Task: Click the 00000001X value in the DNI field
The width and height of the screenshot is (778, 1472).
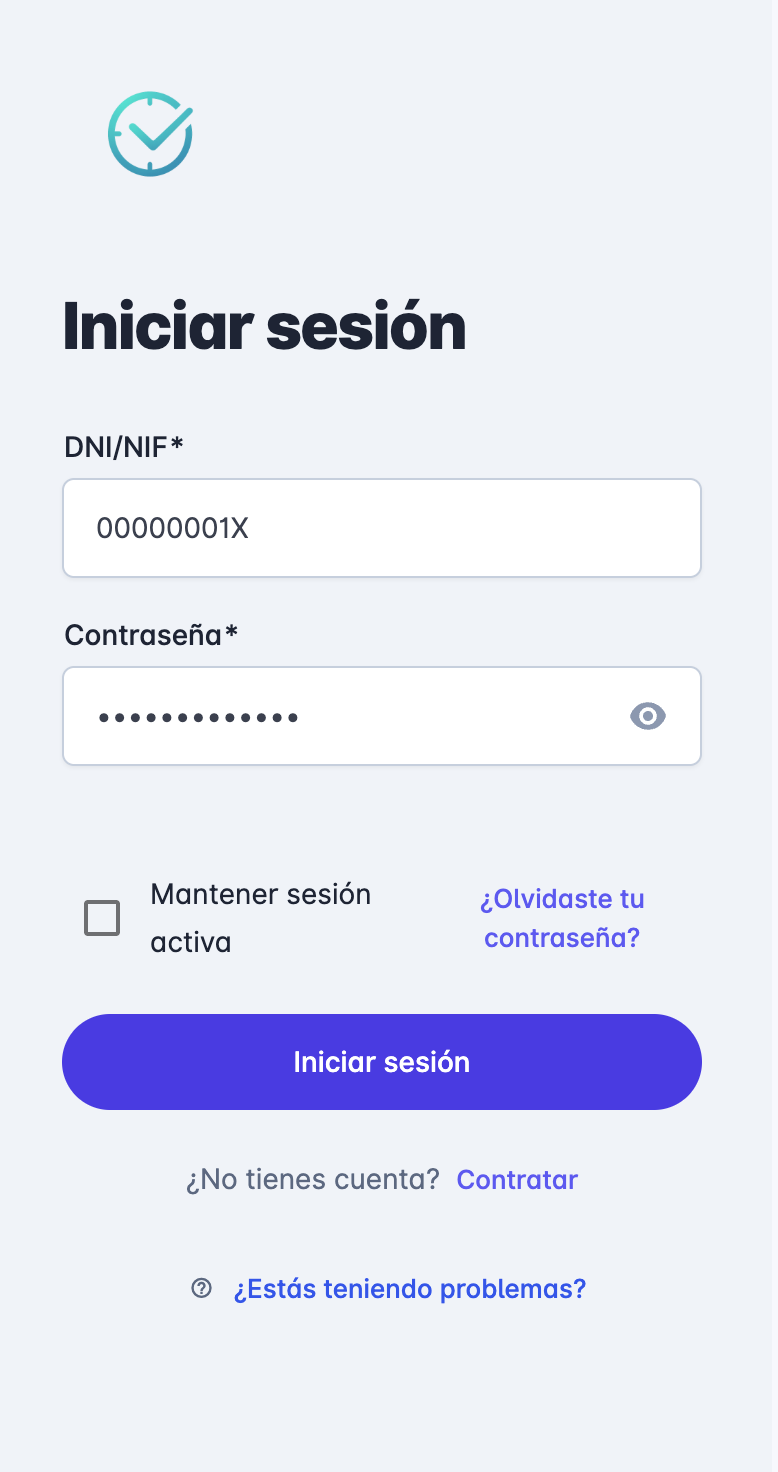Action: click(174, 527)
